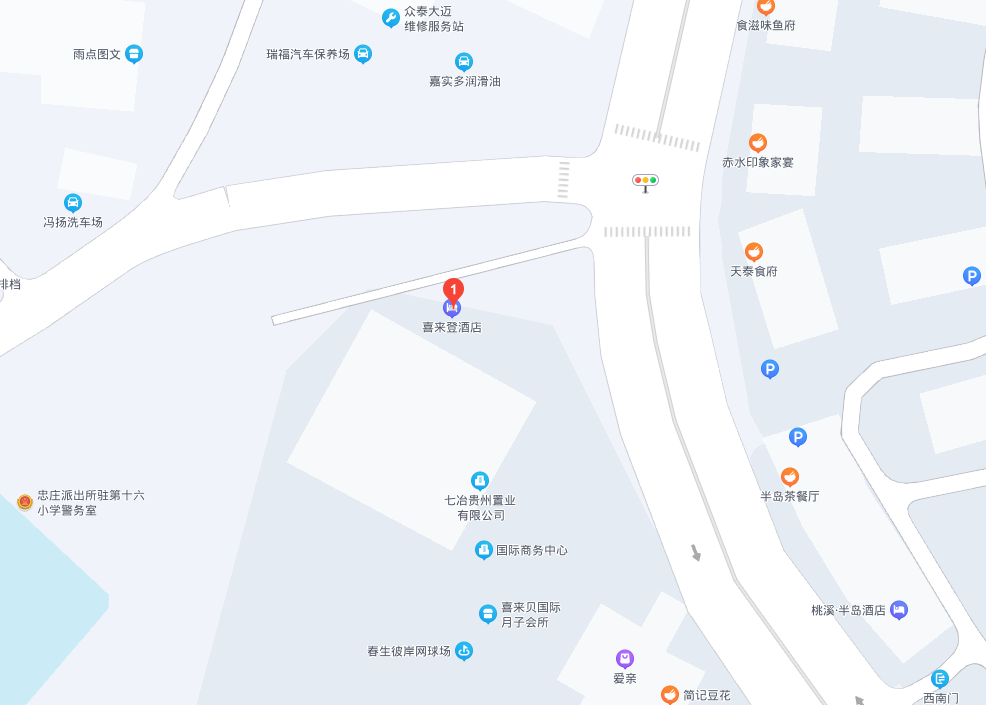986x705 pixels.
Task: Open 冯扬洗车场 car wash marker
Action: [73, 203]
